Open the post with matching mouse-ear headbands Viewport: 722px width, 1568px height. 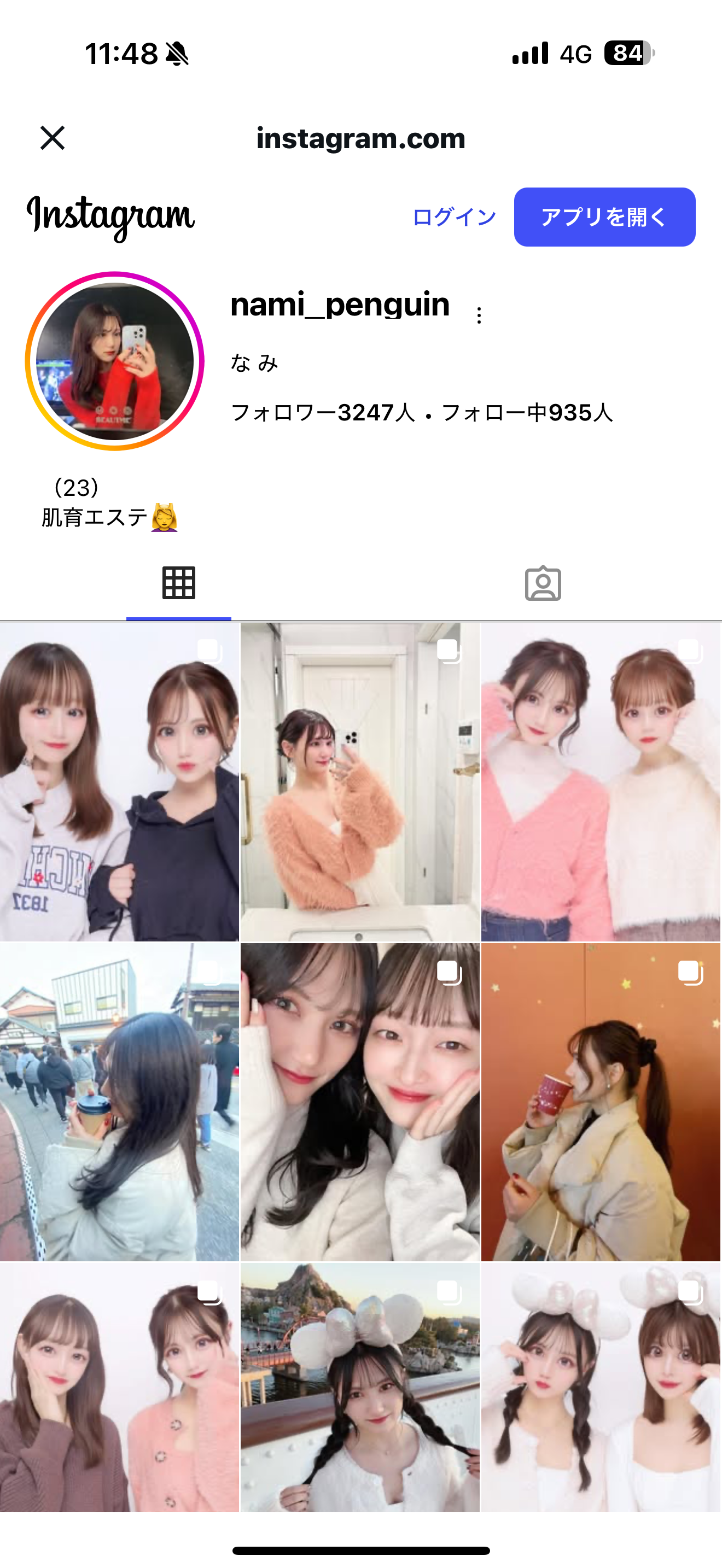click(x=601, y=1388)
